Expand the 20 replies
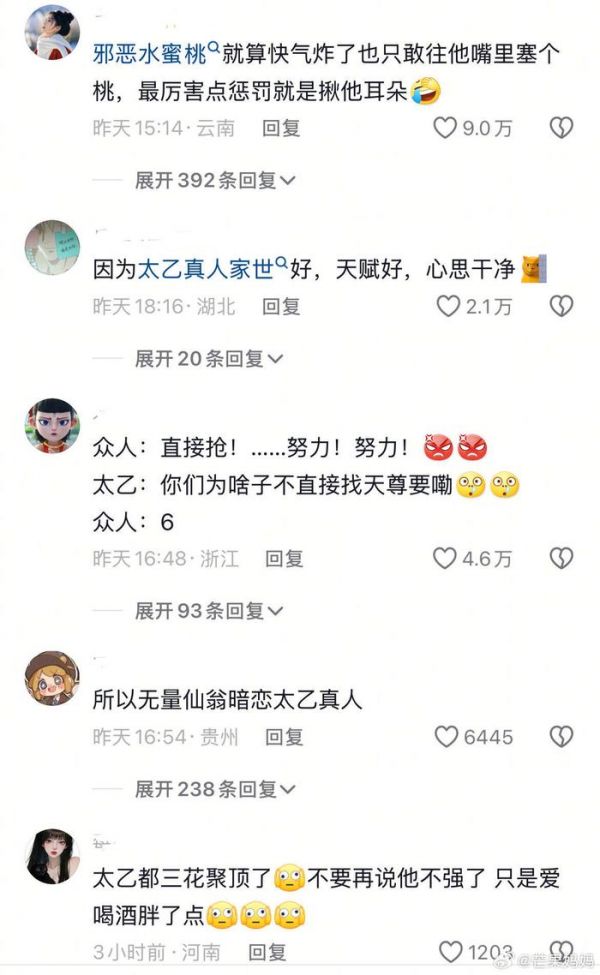 (x=209, y=358)
